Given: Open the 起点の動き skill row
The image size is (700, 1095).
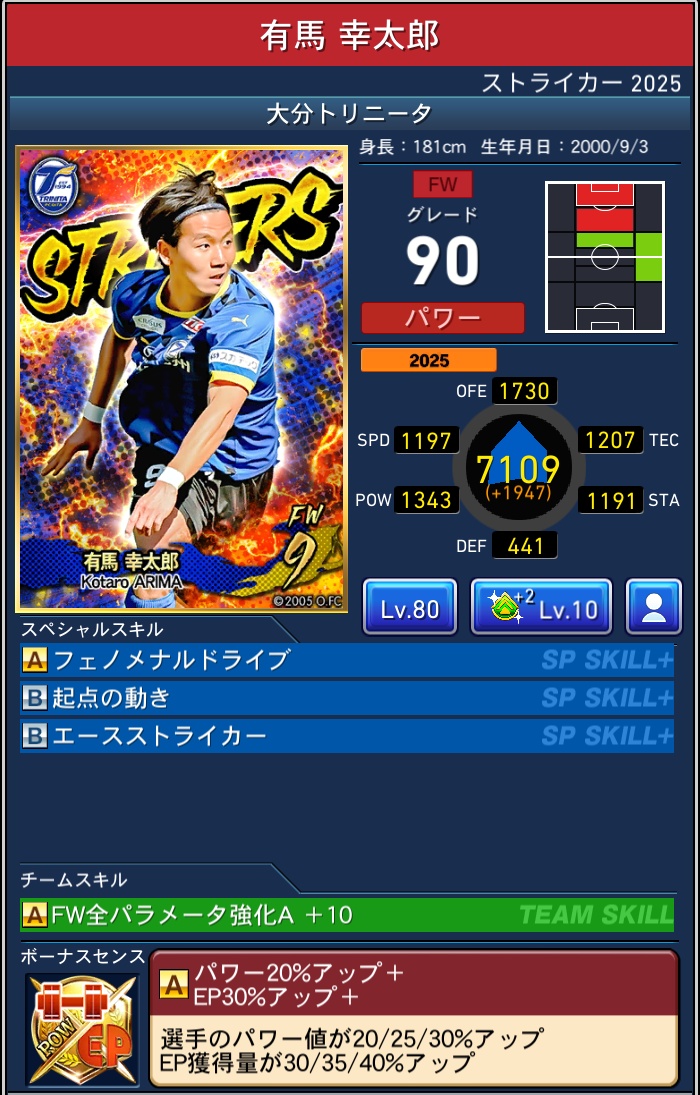Looking at the screenshot, I should (x=346, y=698).
